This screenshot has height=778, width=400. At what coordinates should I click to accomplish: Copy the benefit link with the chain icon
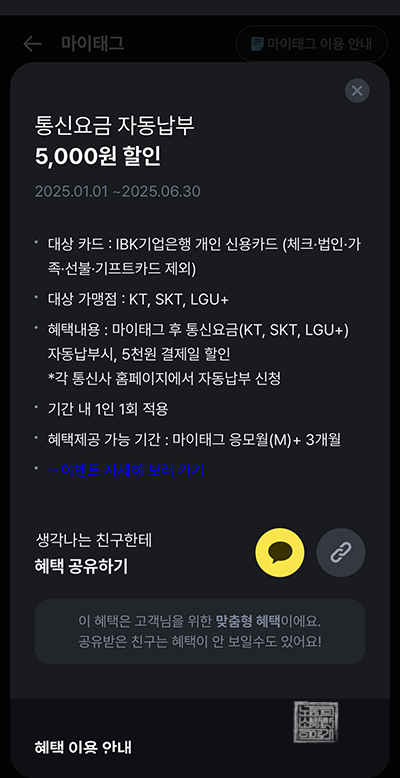click(x=341, y=552)
